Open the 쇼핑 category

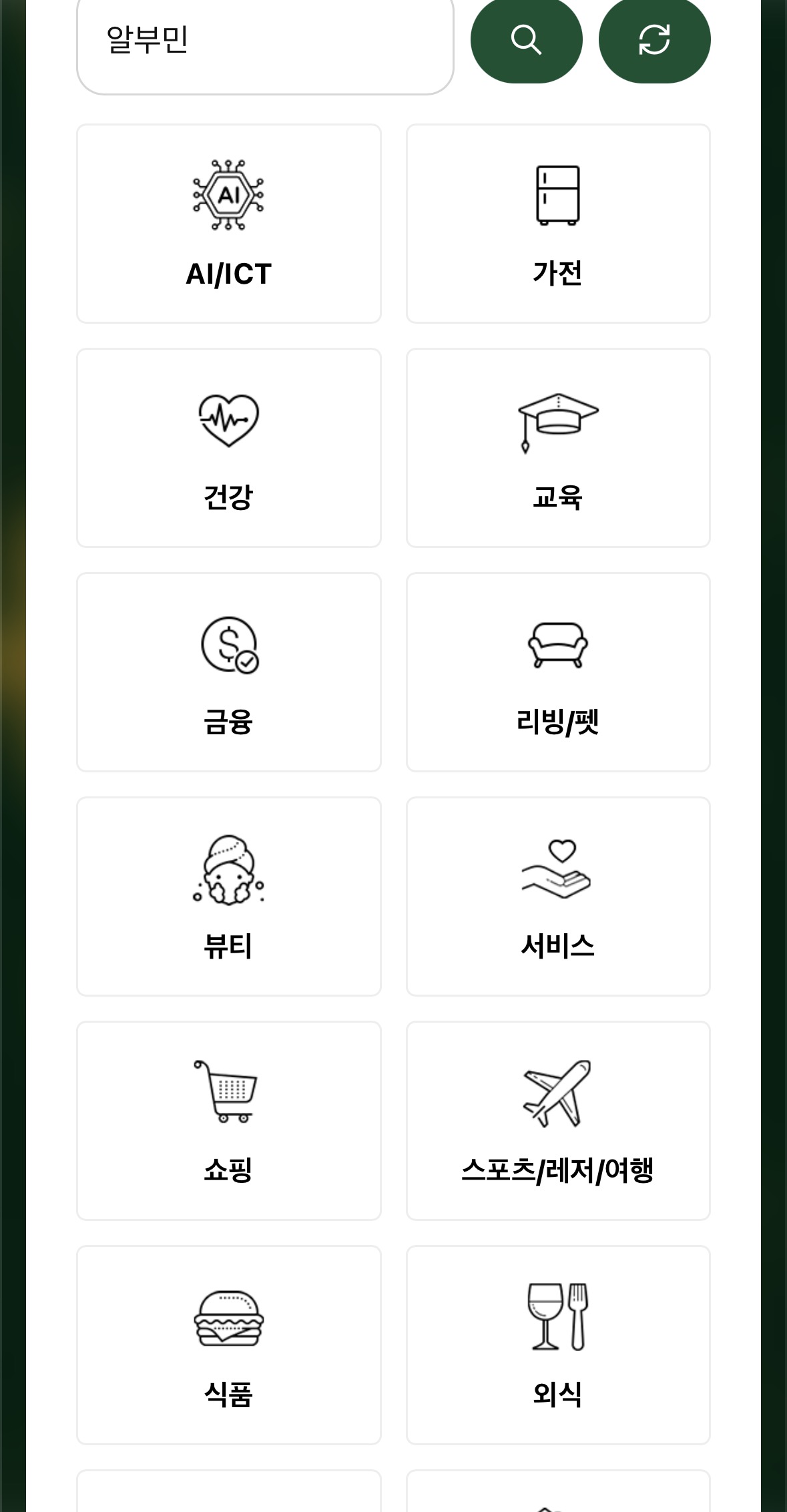229,1121
